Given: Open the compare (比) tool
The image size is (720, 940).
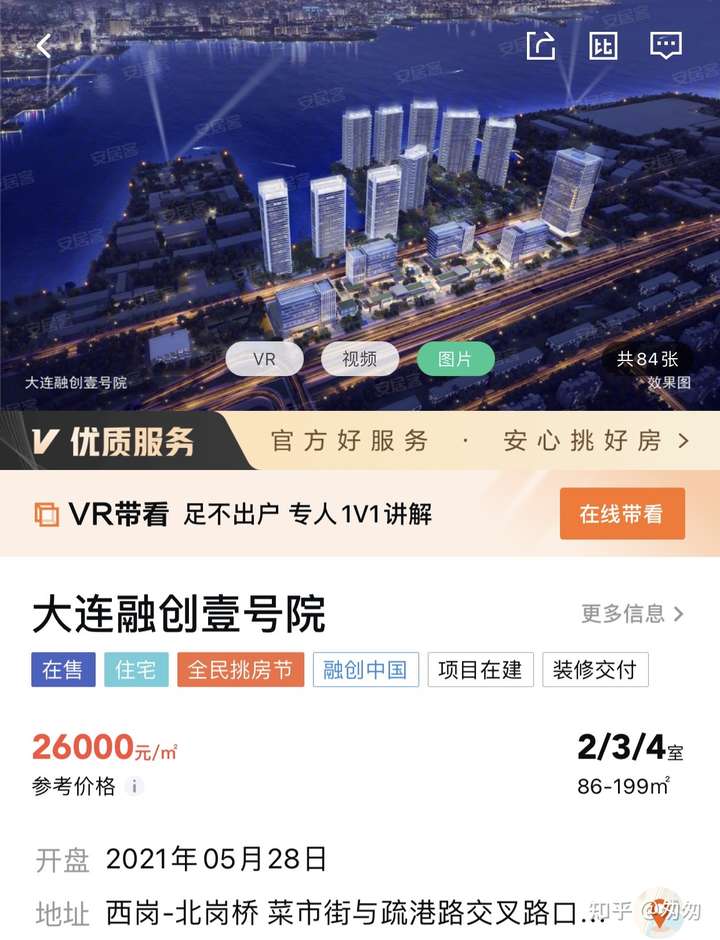Looking at the screenshot, I should [x=601, y=46].
